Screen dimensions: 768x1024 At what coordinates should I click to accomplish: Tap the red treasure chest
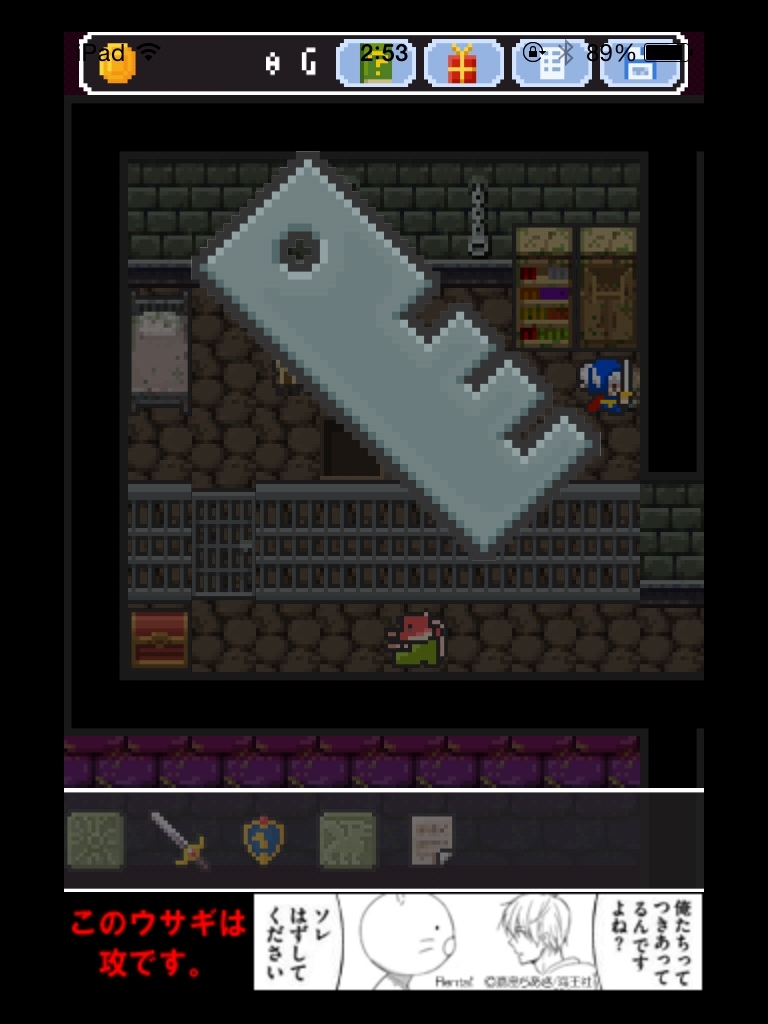pyautogui.click(x=160, y=639)
